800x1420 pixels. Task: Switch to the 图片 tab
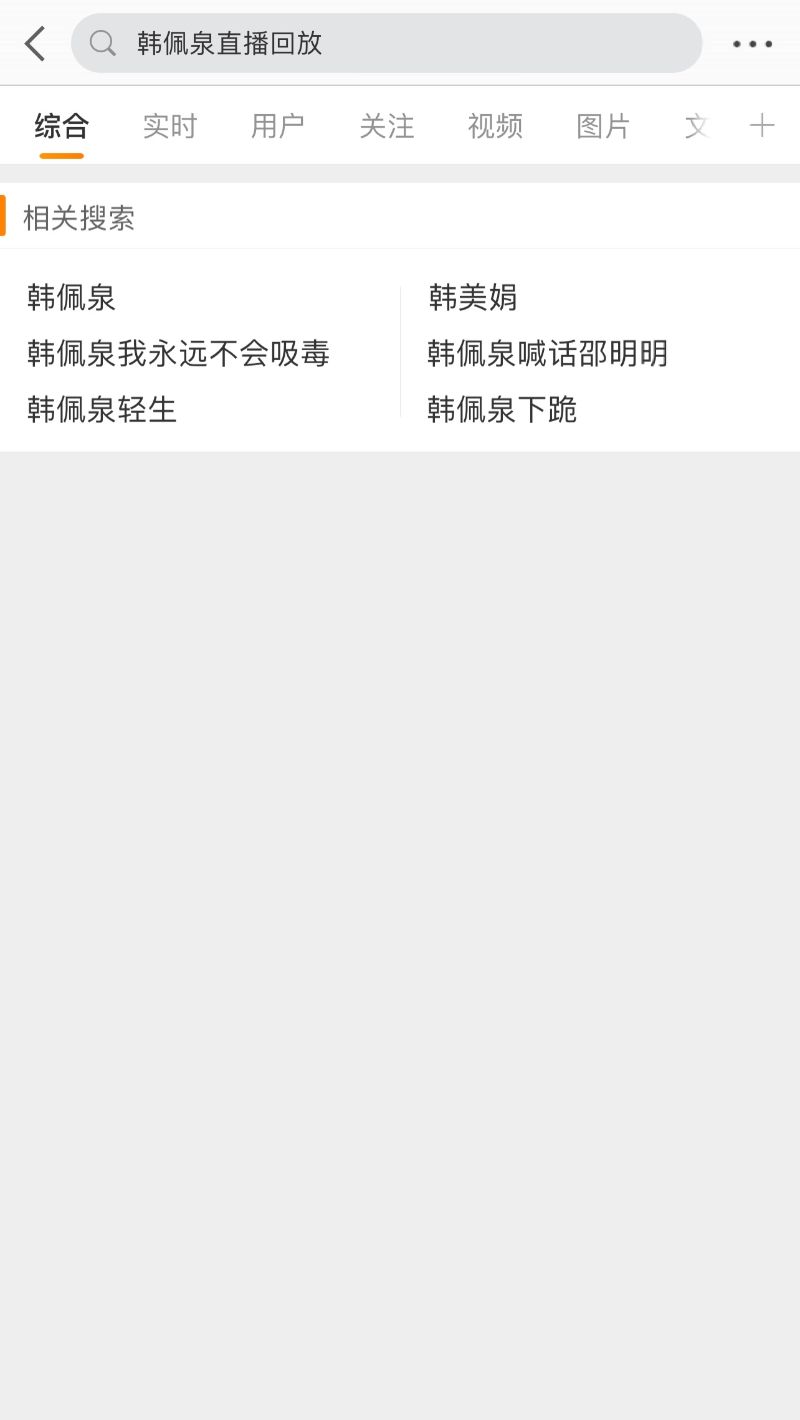pyautogui.click(x=603, y=126)
